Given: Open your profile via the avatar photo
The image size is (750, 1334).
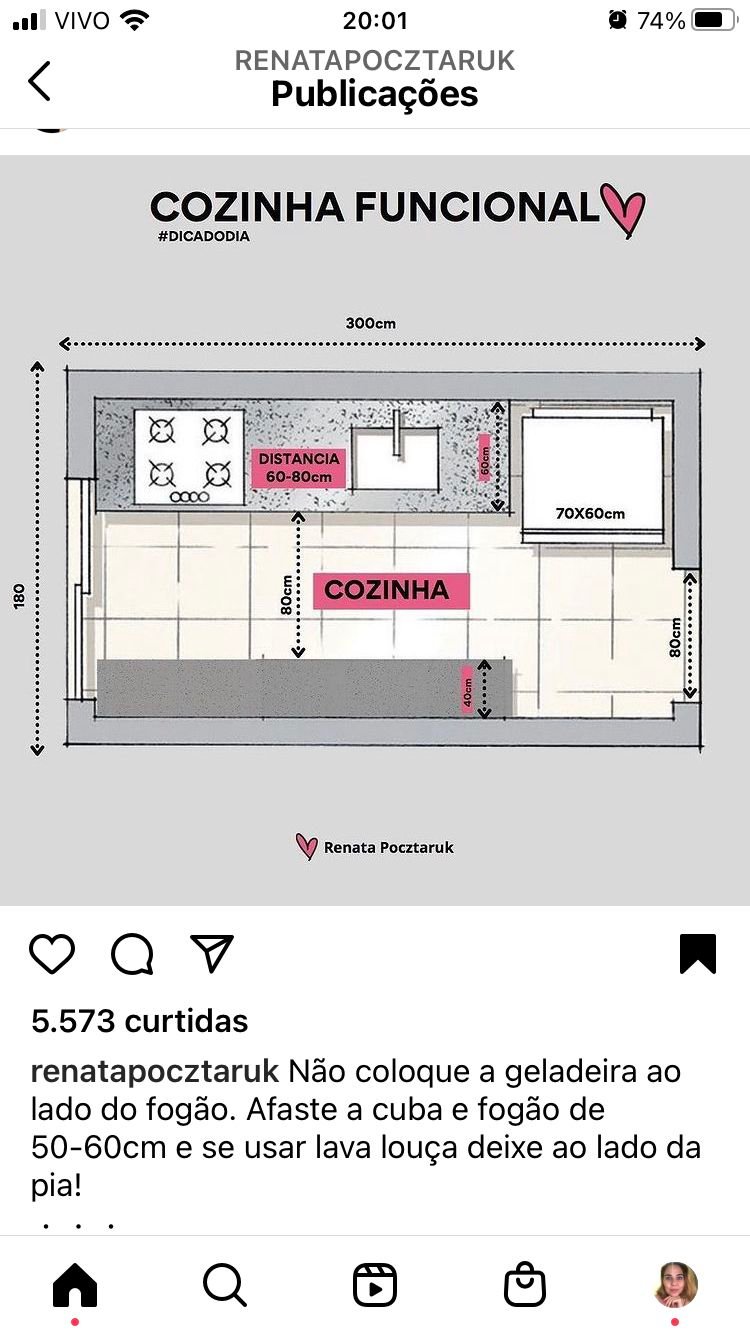Looking at the screenshot, I should [676, 1283].
